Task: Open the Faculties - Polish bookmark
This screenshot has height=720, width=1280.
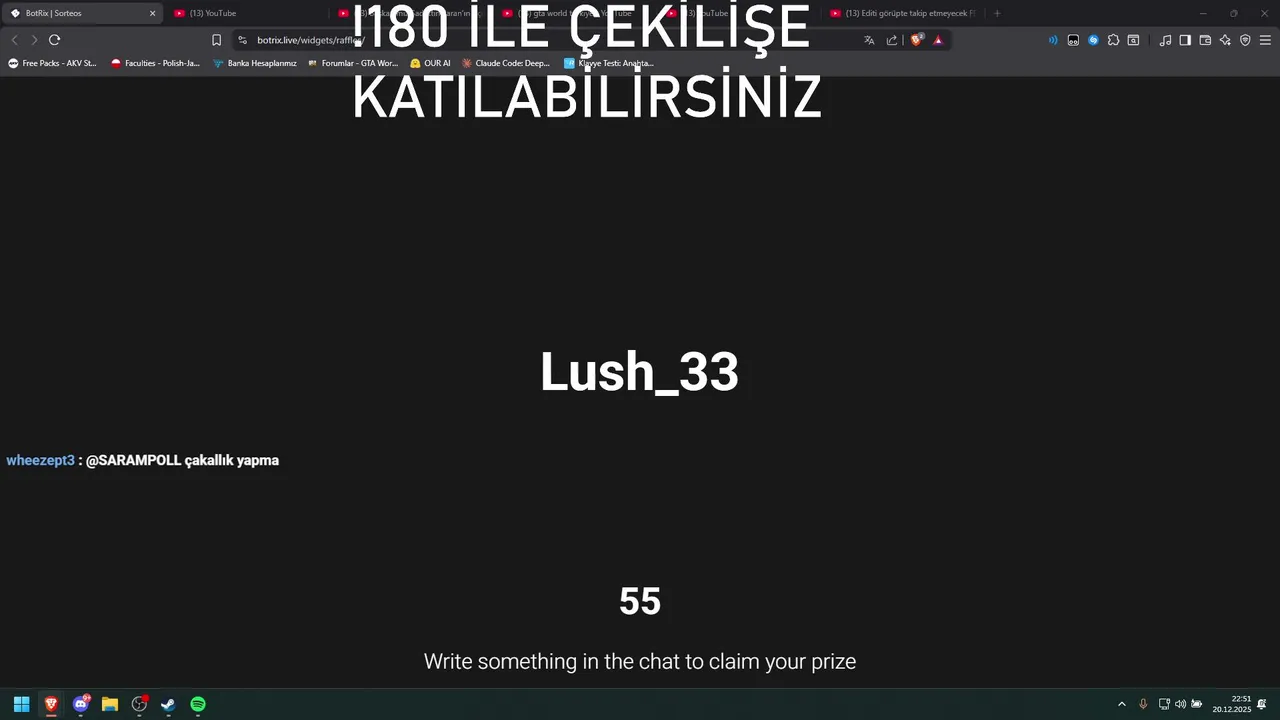Action: [155, 63]
